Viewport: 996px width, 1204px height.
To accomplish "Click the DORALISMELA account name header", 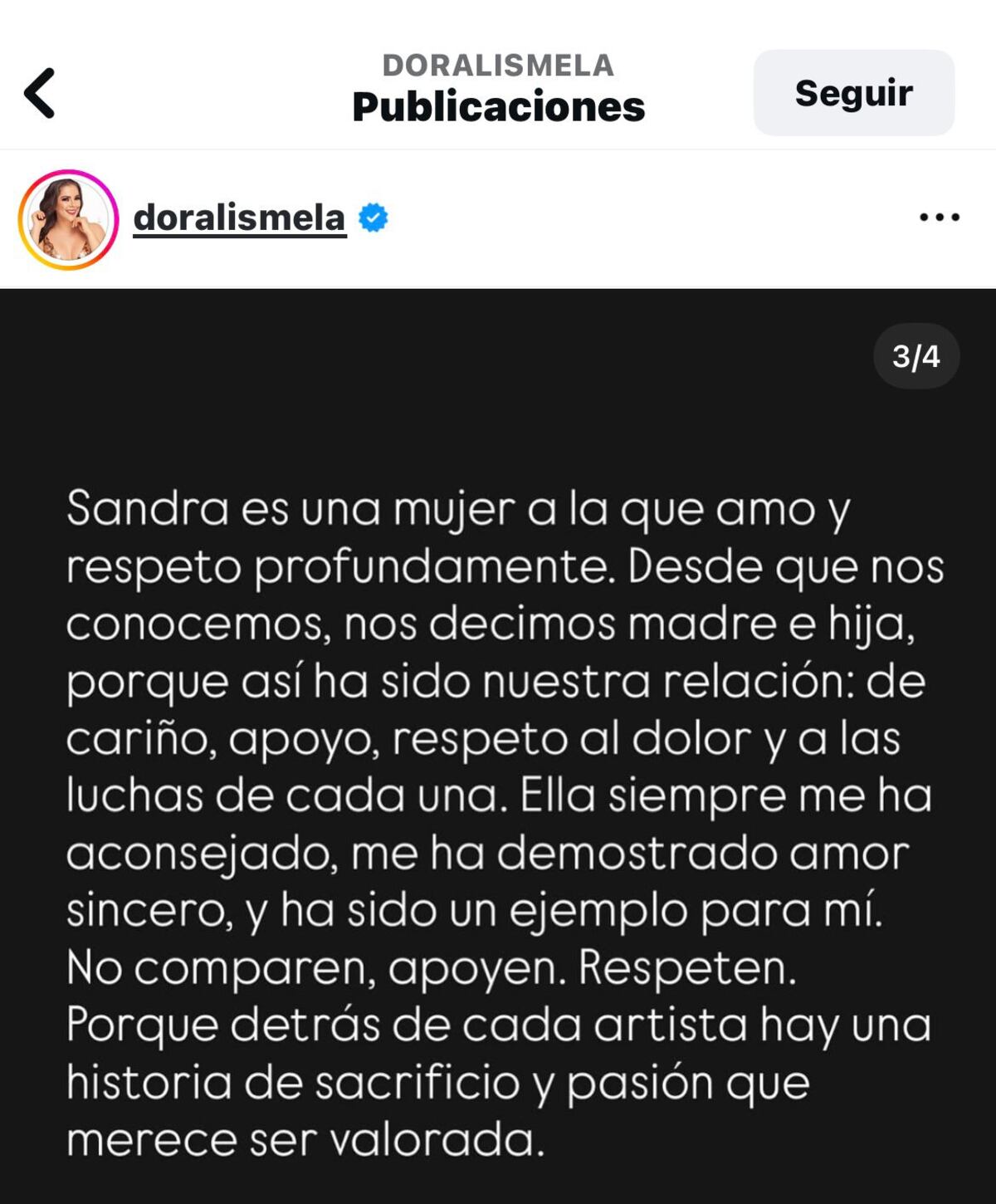I will tap(498, 62).
